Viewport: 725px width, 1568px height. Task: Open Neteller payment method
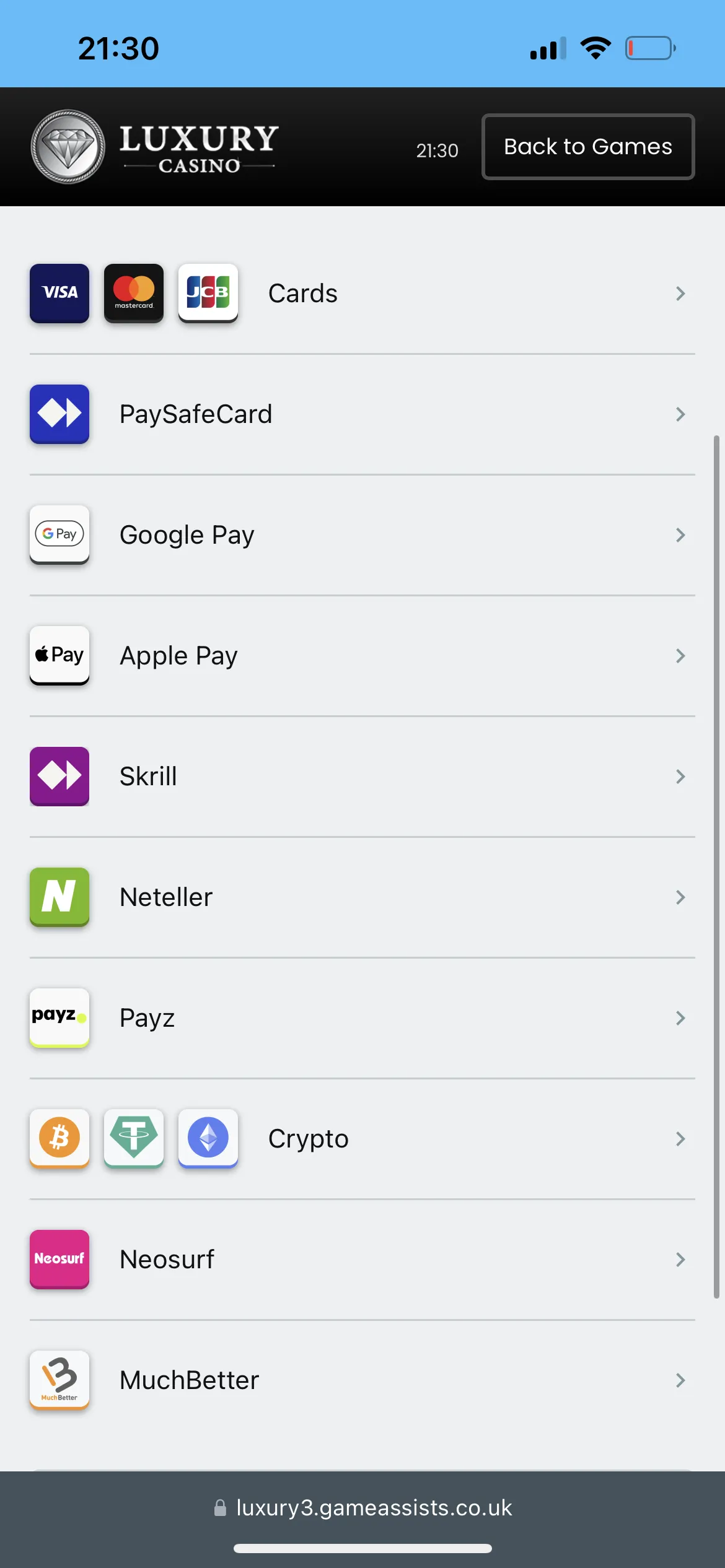click(x=362, y=897)
